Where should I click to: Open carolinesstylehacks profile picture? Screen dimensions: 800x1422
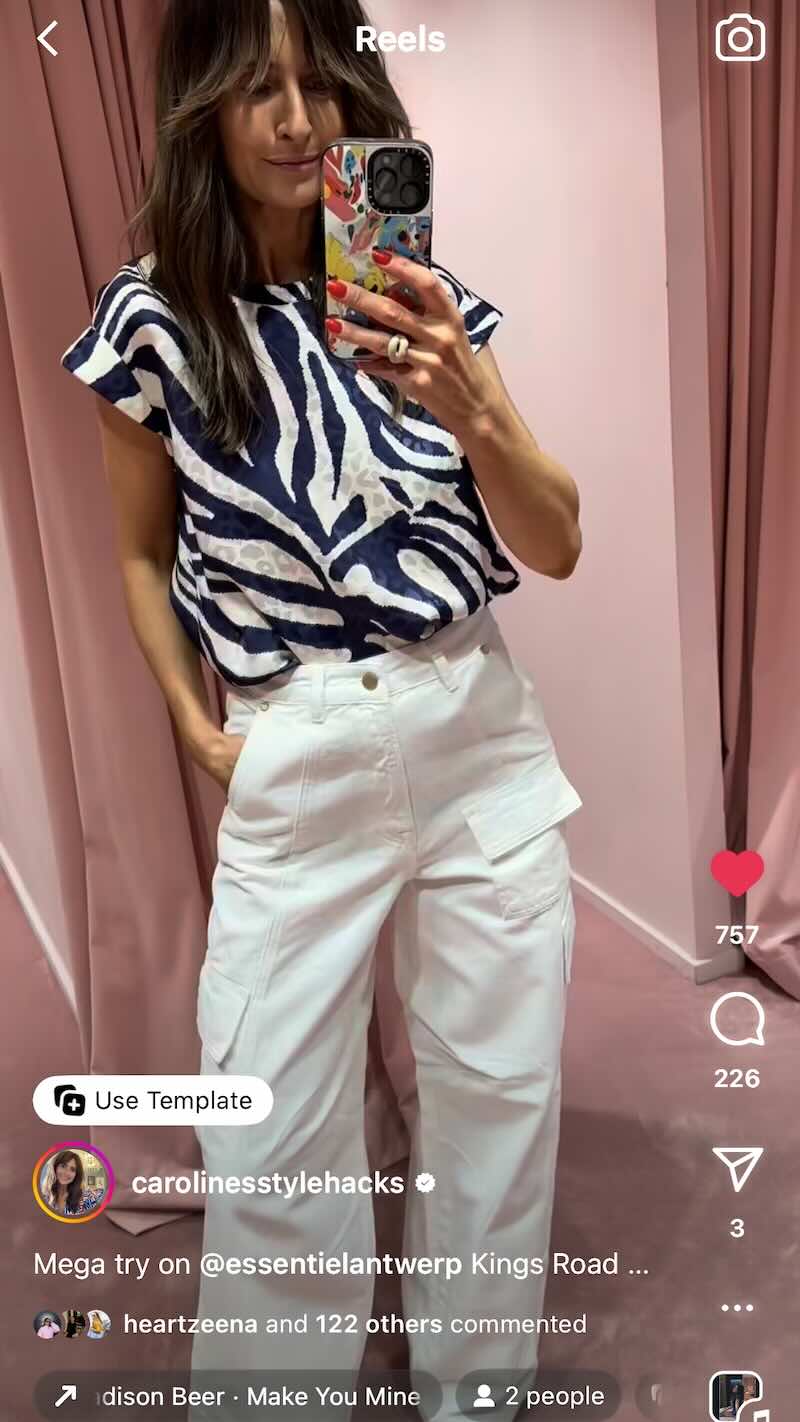tap(74, 1182)
